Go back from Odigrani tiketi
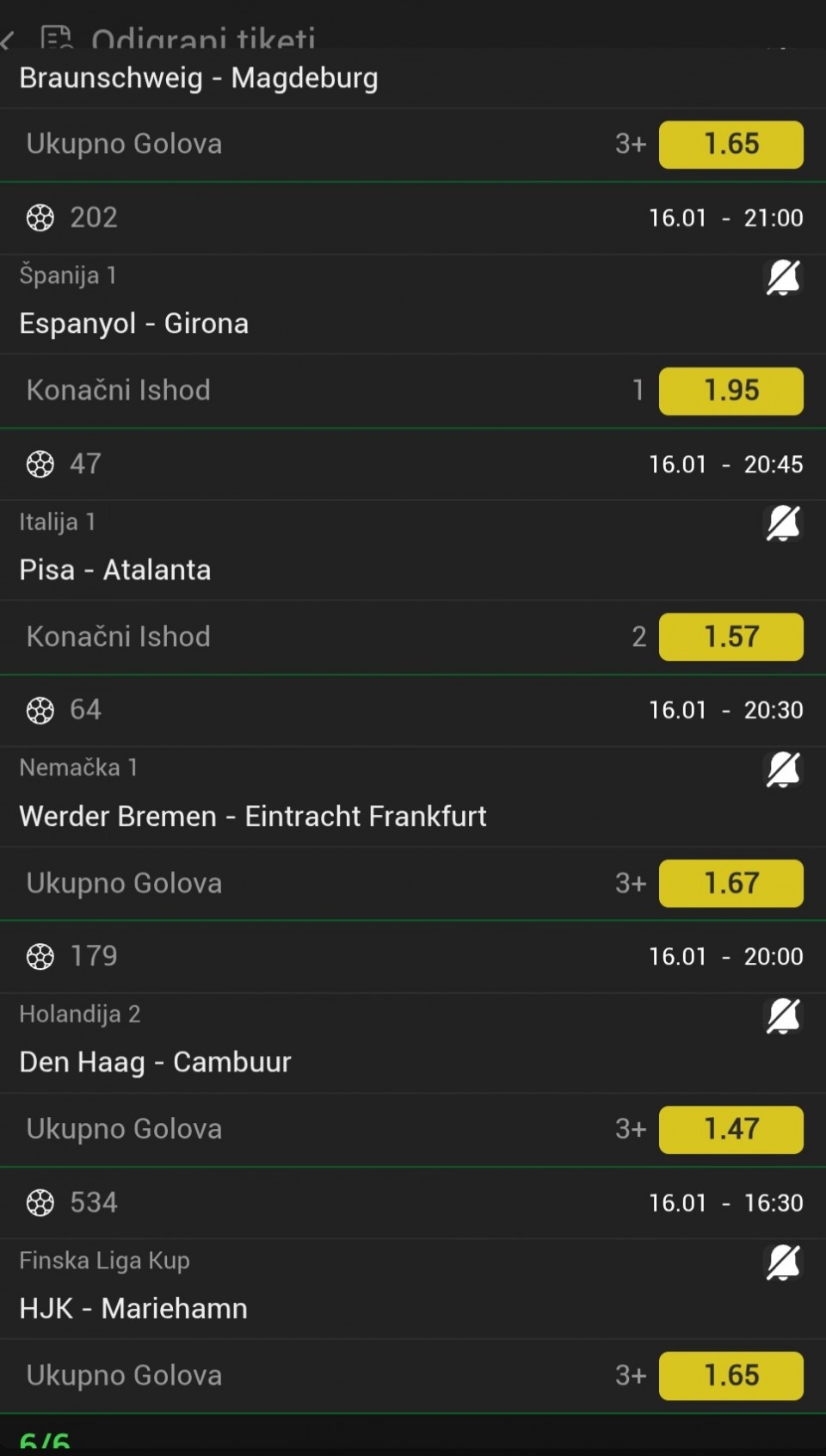Viewport: 826px width, 1456px height. (9, 40)
